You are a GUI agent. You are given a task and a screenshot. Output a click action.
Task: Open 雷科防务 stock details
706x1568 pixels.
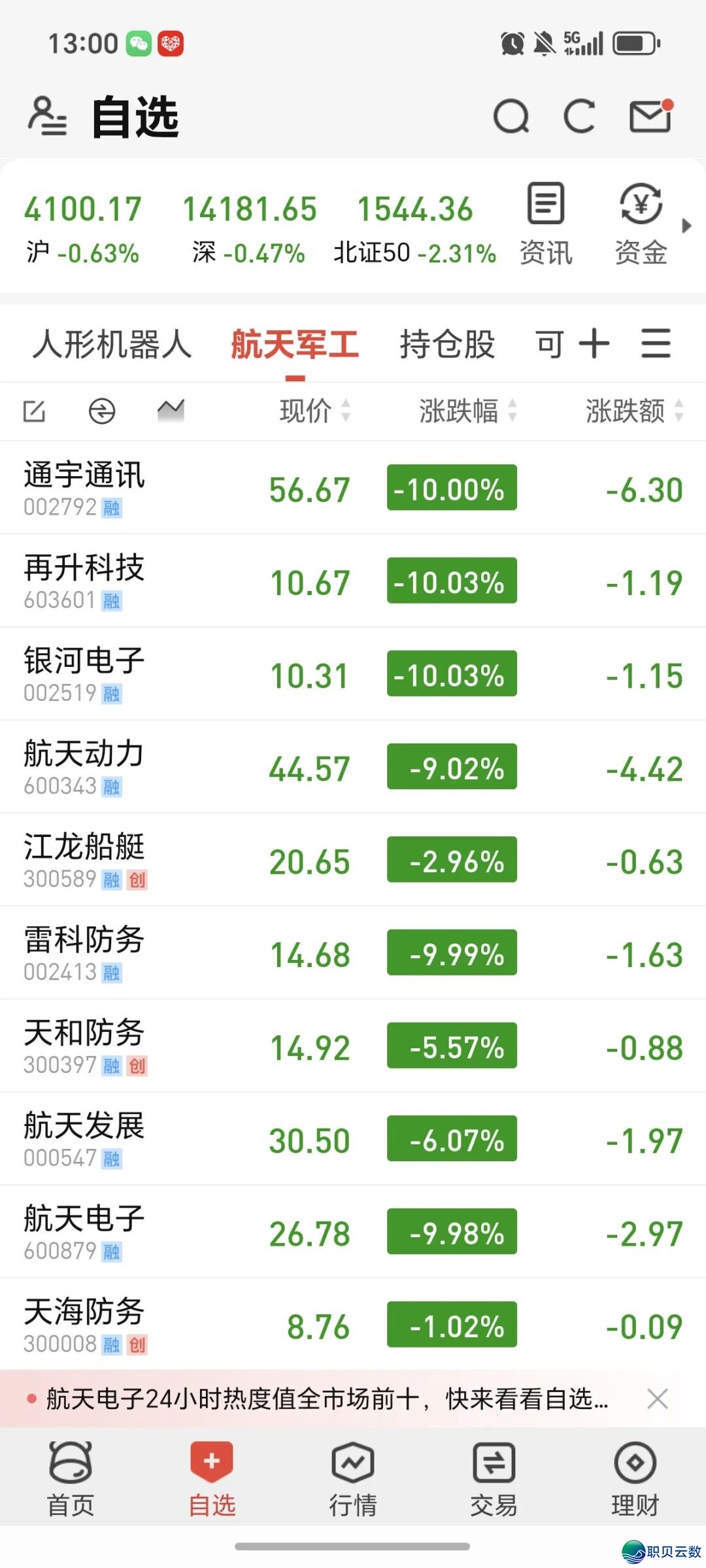coord(85,953)
